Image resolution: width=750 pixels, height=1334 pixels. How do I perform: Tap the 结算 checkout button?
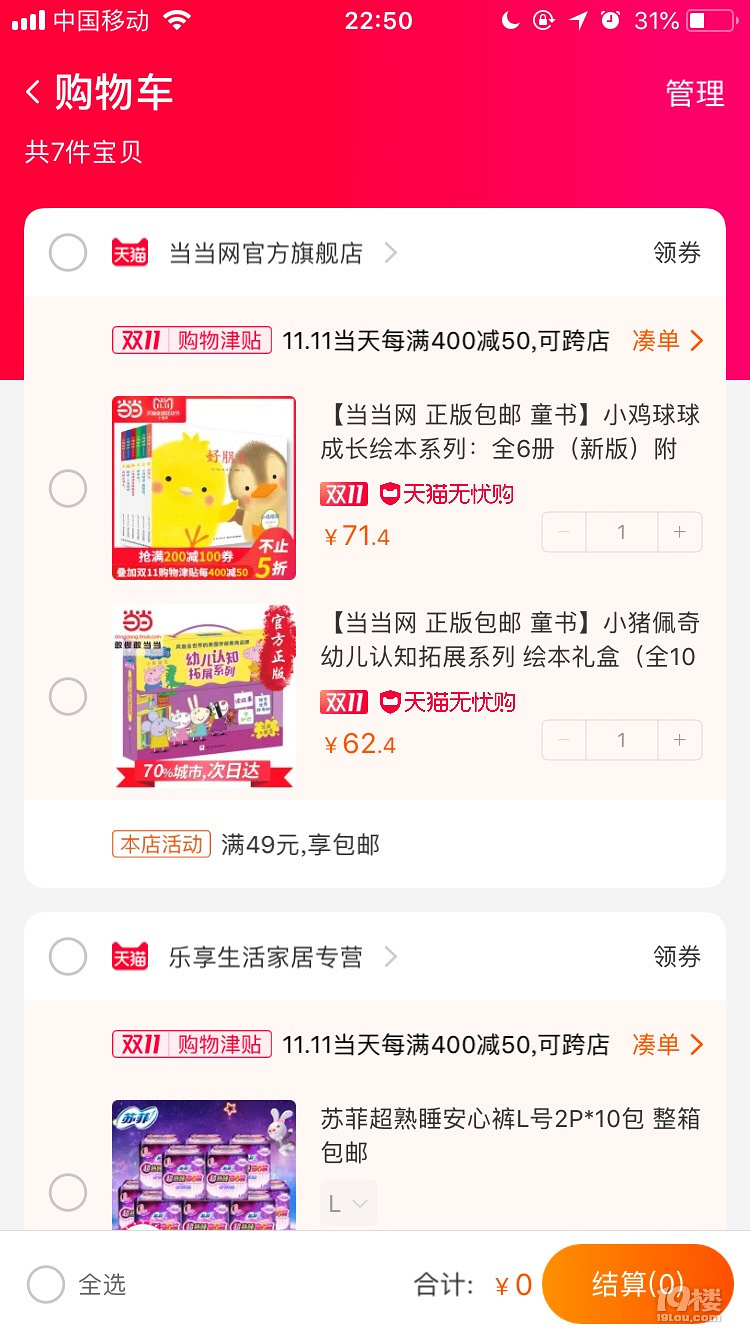(x=637, y=1285)
